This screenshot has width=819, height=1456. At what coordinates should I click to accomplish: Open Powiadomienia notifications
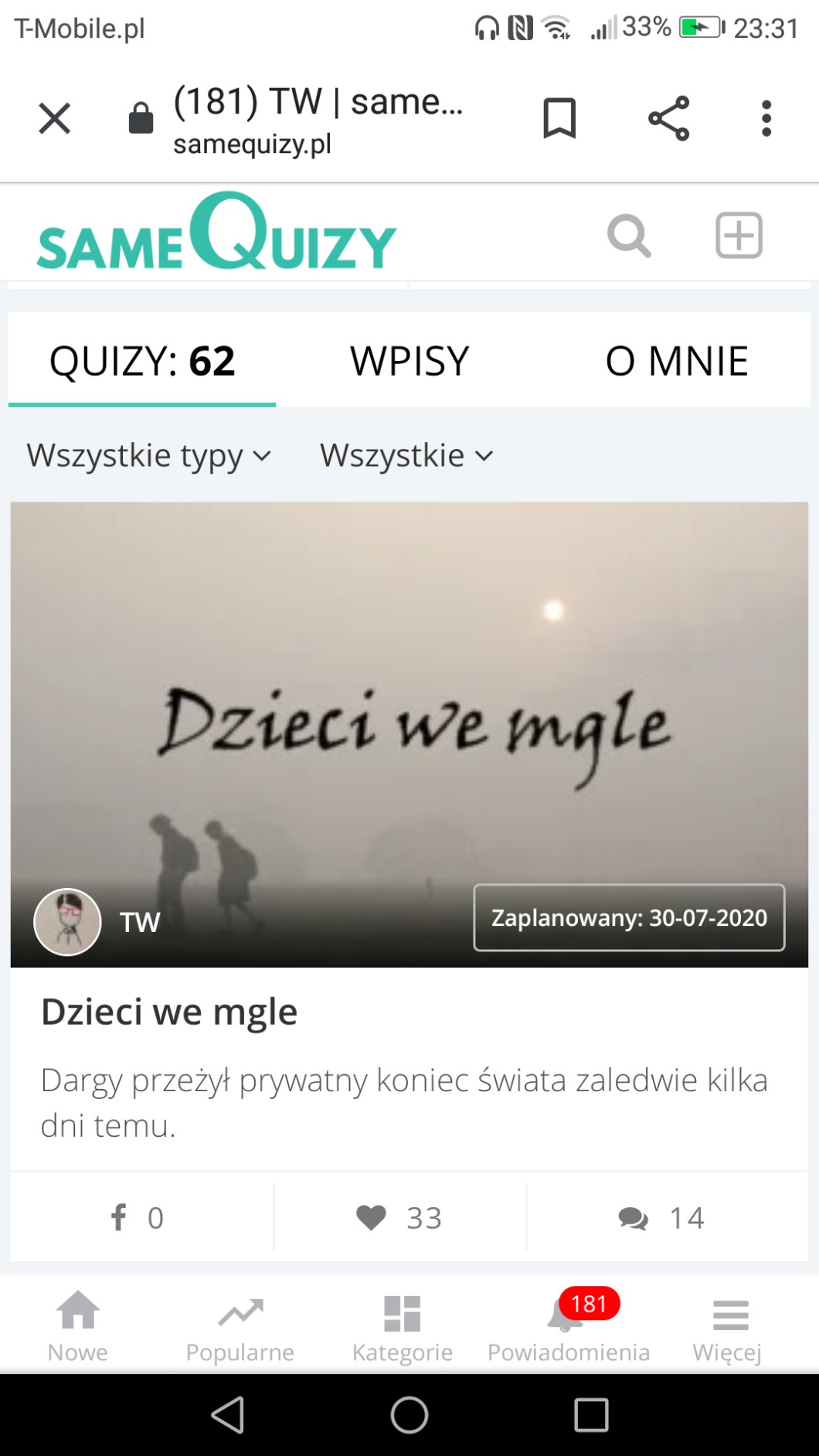[x=569, y=1327]
